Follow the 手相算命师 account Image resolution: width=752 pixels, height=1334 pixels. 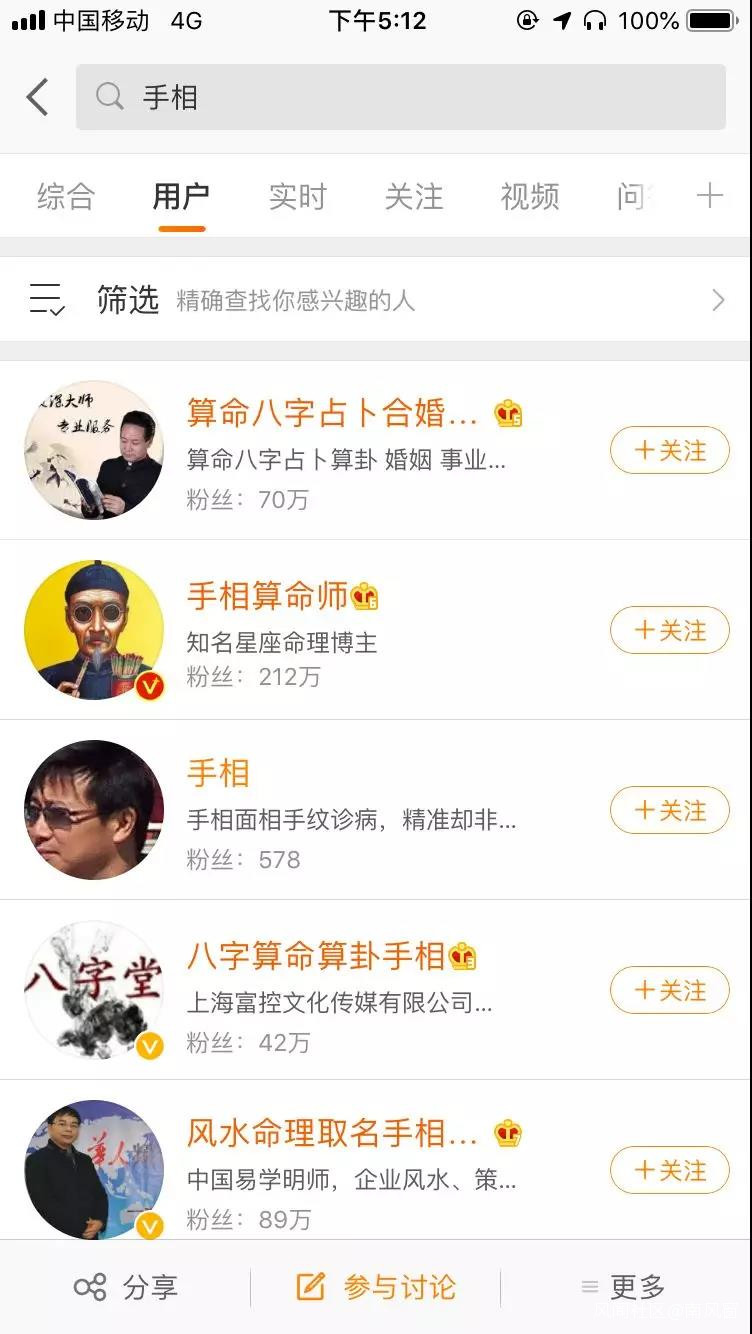click(x=669, y=630)
